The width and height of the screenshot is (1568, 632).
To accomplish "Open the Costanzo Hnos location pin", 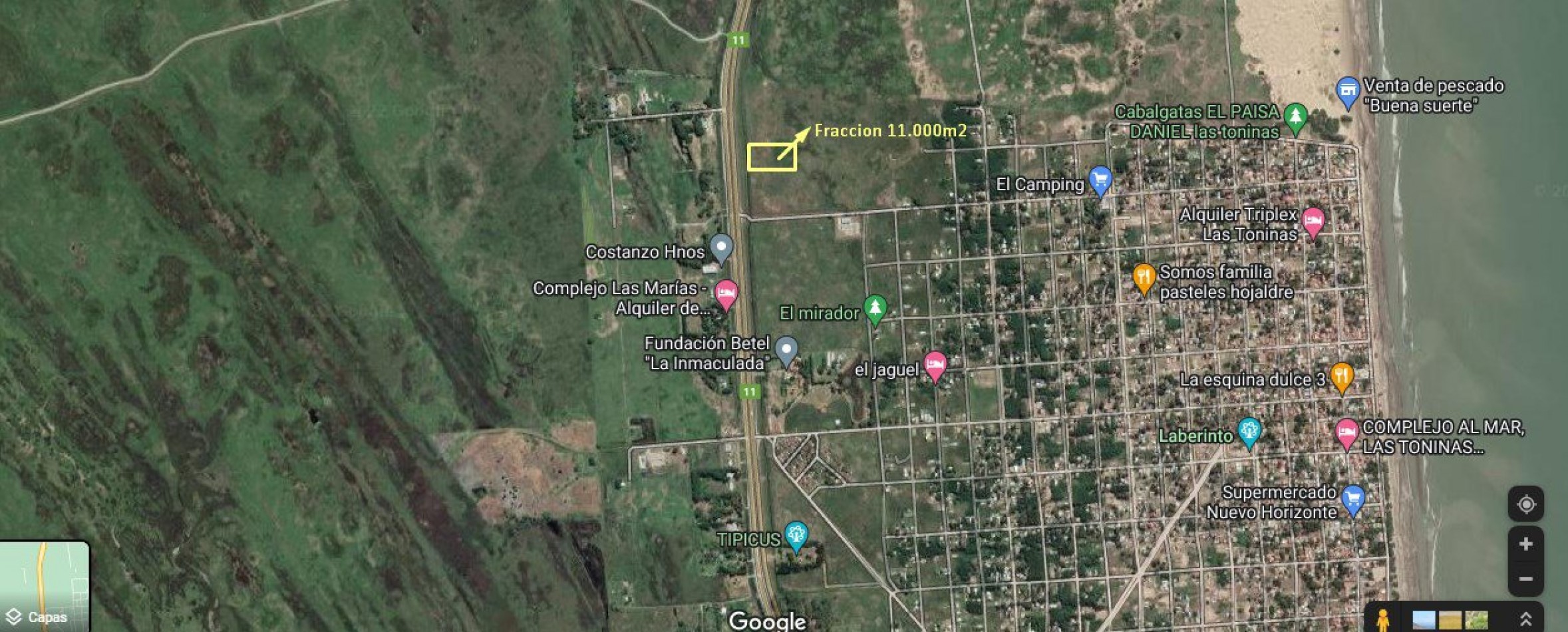I will tap(721, 247).
